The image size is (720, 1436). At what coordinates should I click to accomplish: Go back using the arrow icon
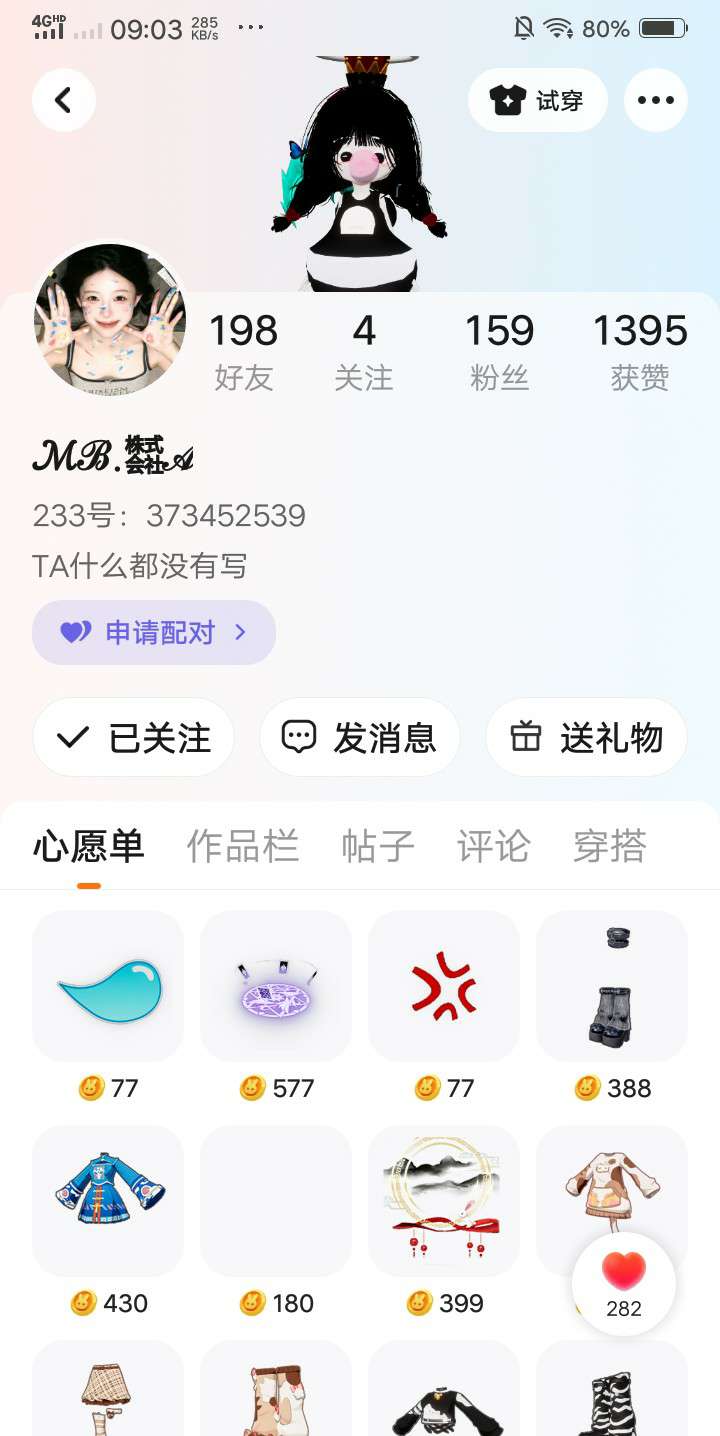64,100
